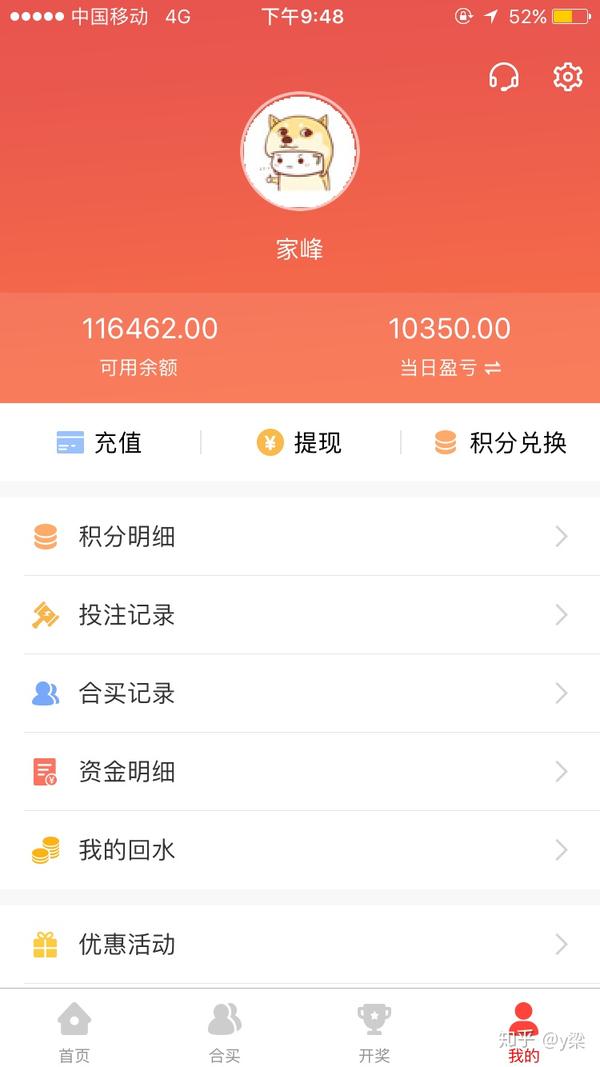
Task: Open customer service headset icon
Action: (504, 77)
